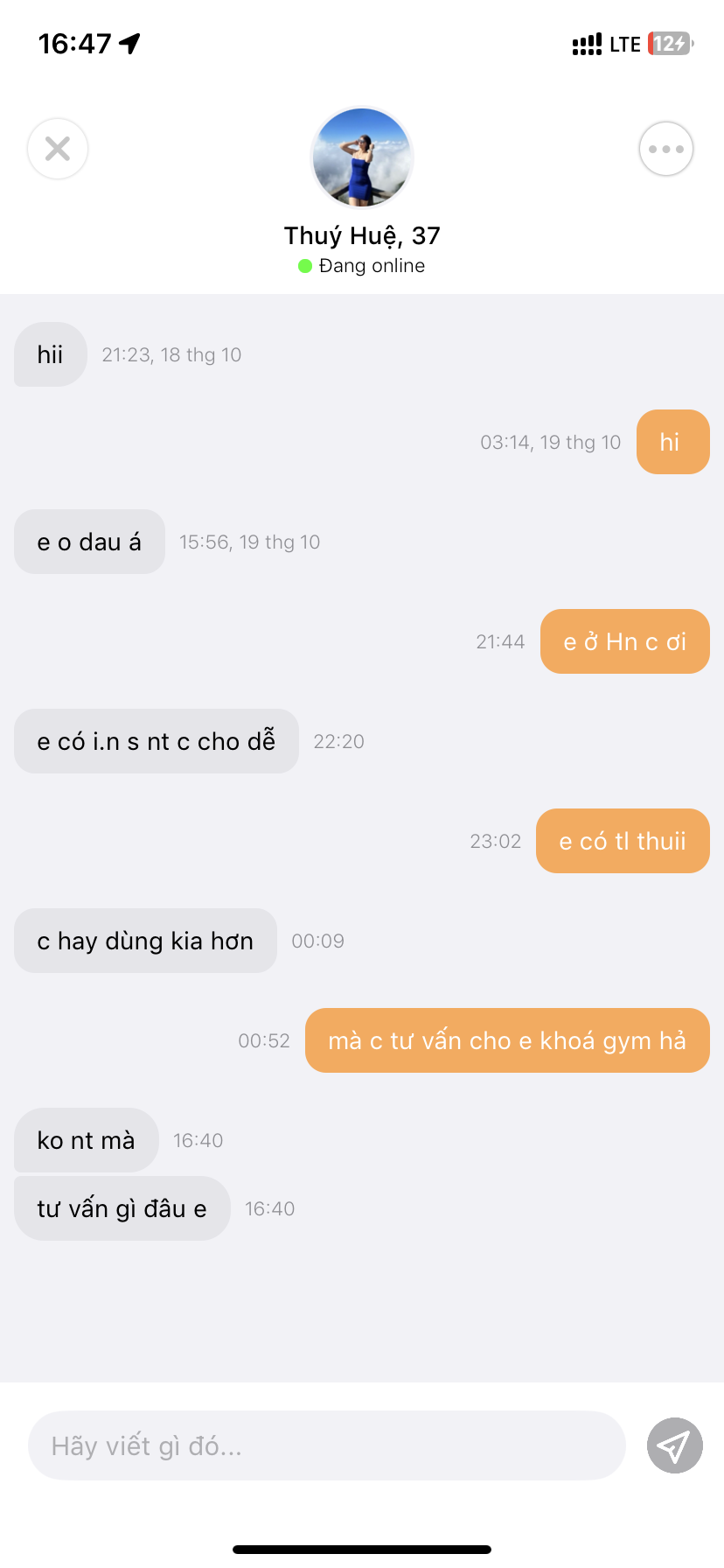Tap the paper-plane send button
724x1568 pixels.
674,1445
